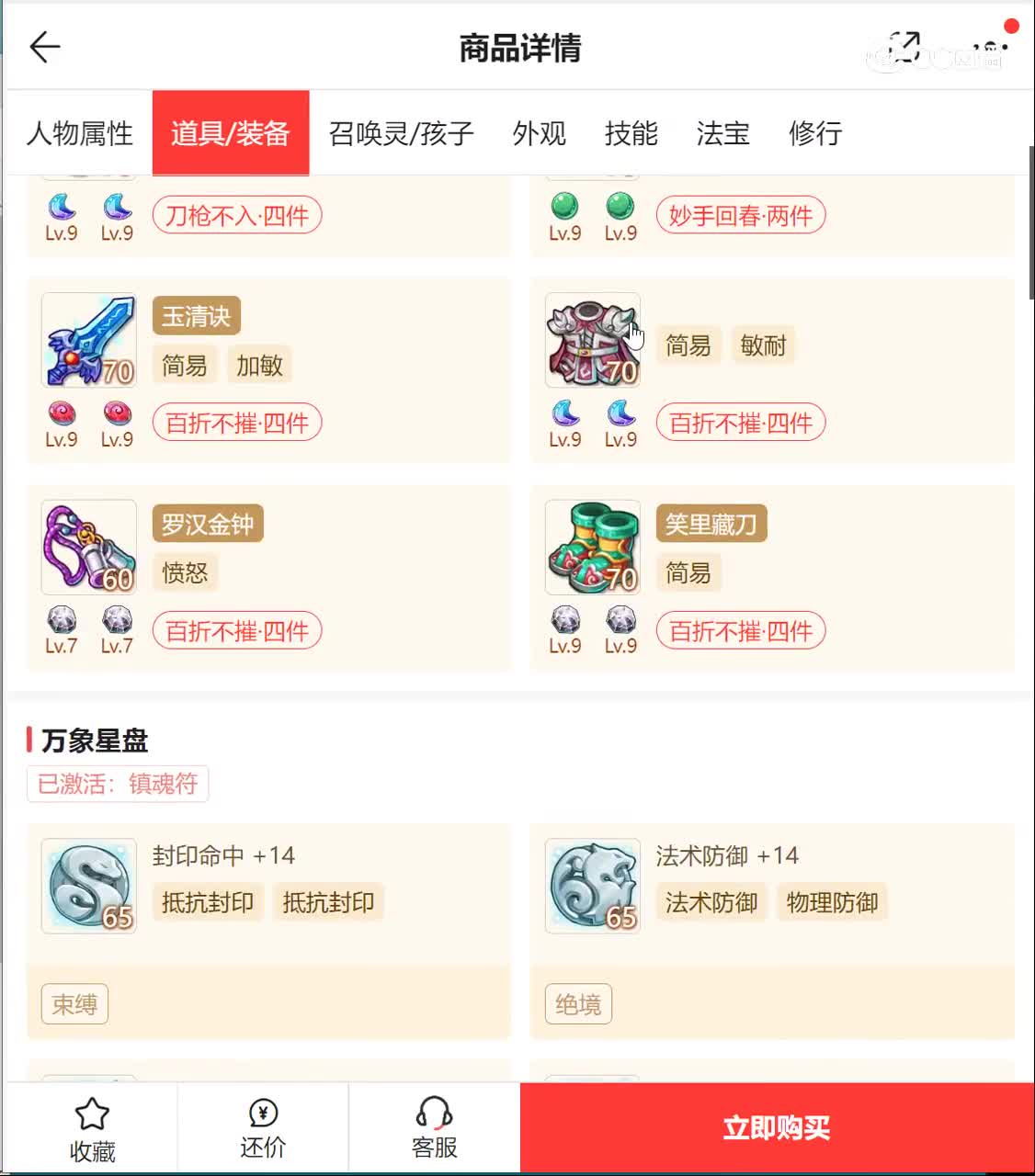
Task: Select the 技能 tab
Action: (x=631, y=133)
